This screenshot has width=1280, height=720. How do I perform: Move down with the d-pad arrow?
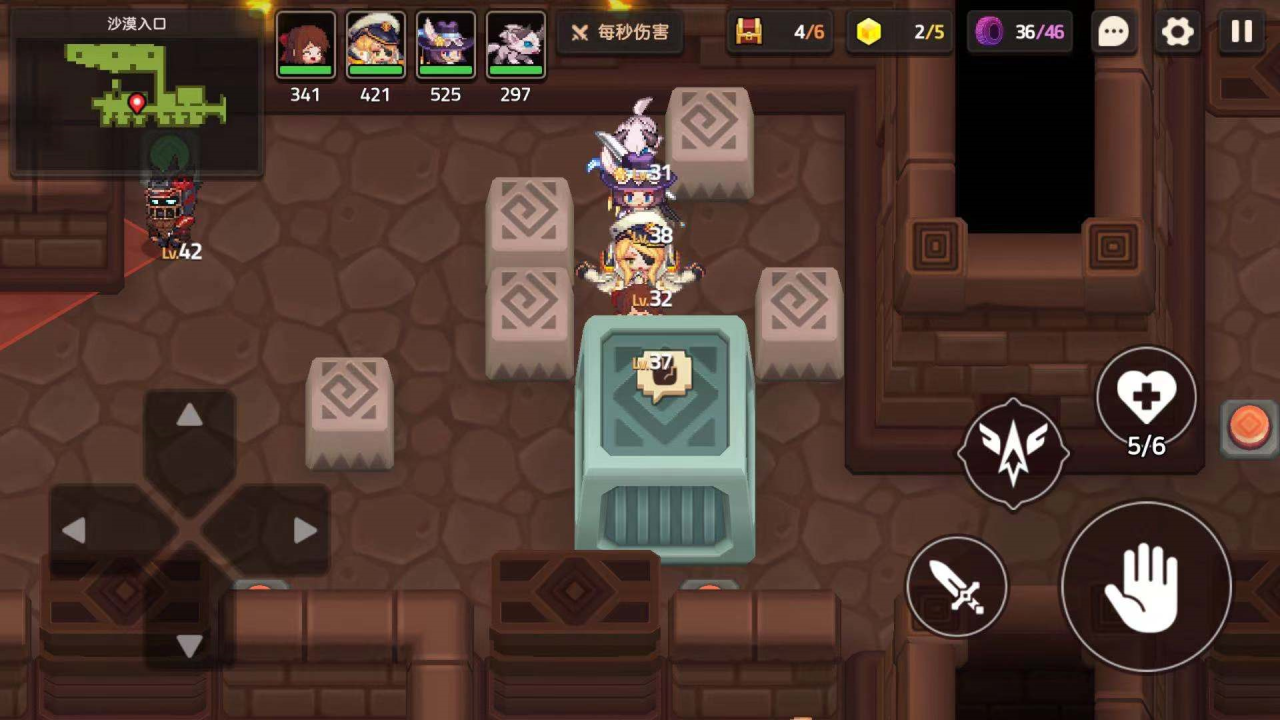click(x=189, y=645)
